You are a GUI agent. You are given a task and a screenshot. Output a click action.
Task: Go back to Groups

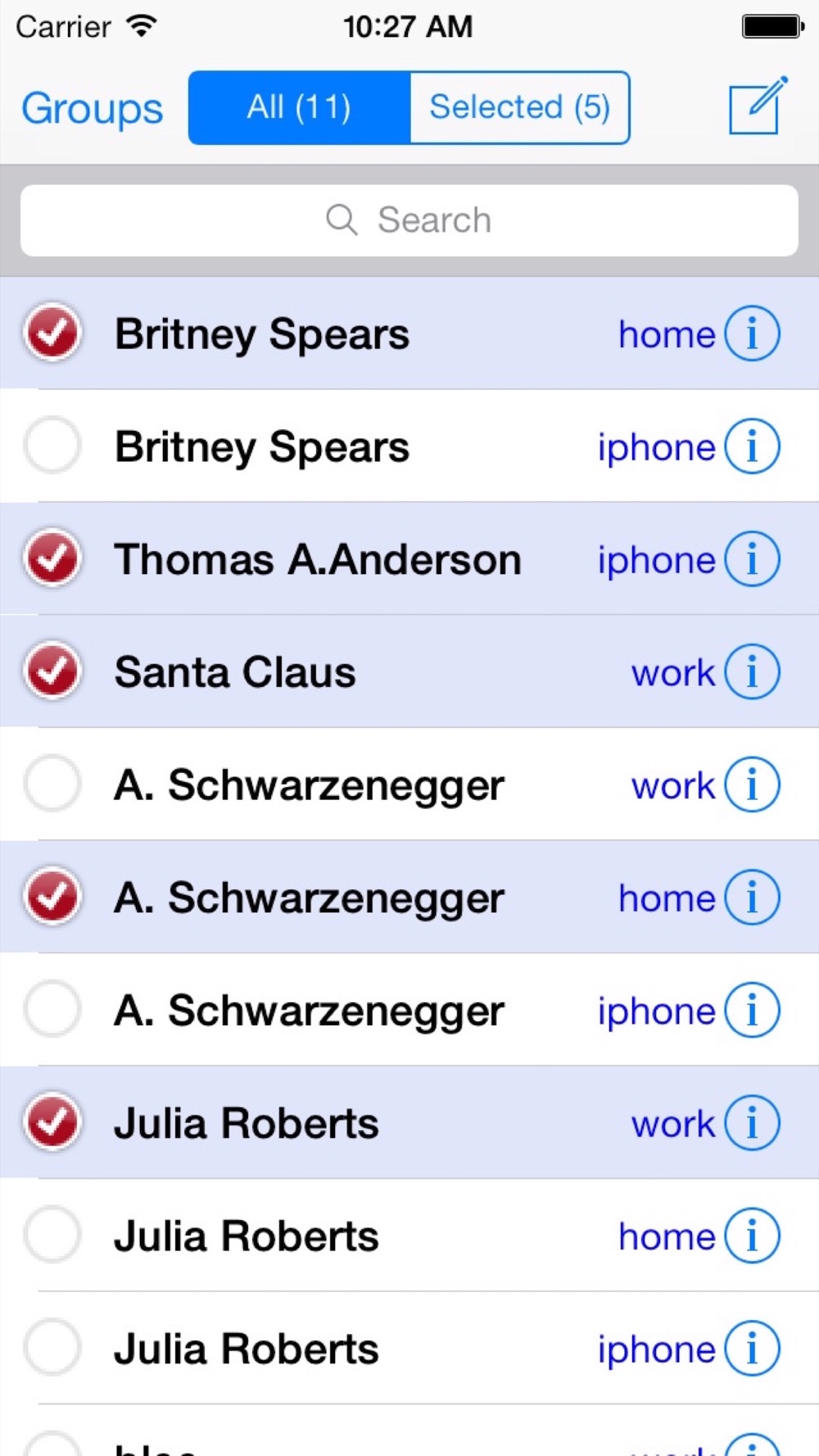click(x=92, y=108)
